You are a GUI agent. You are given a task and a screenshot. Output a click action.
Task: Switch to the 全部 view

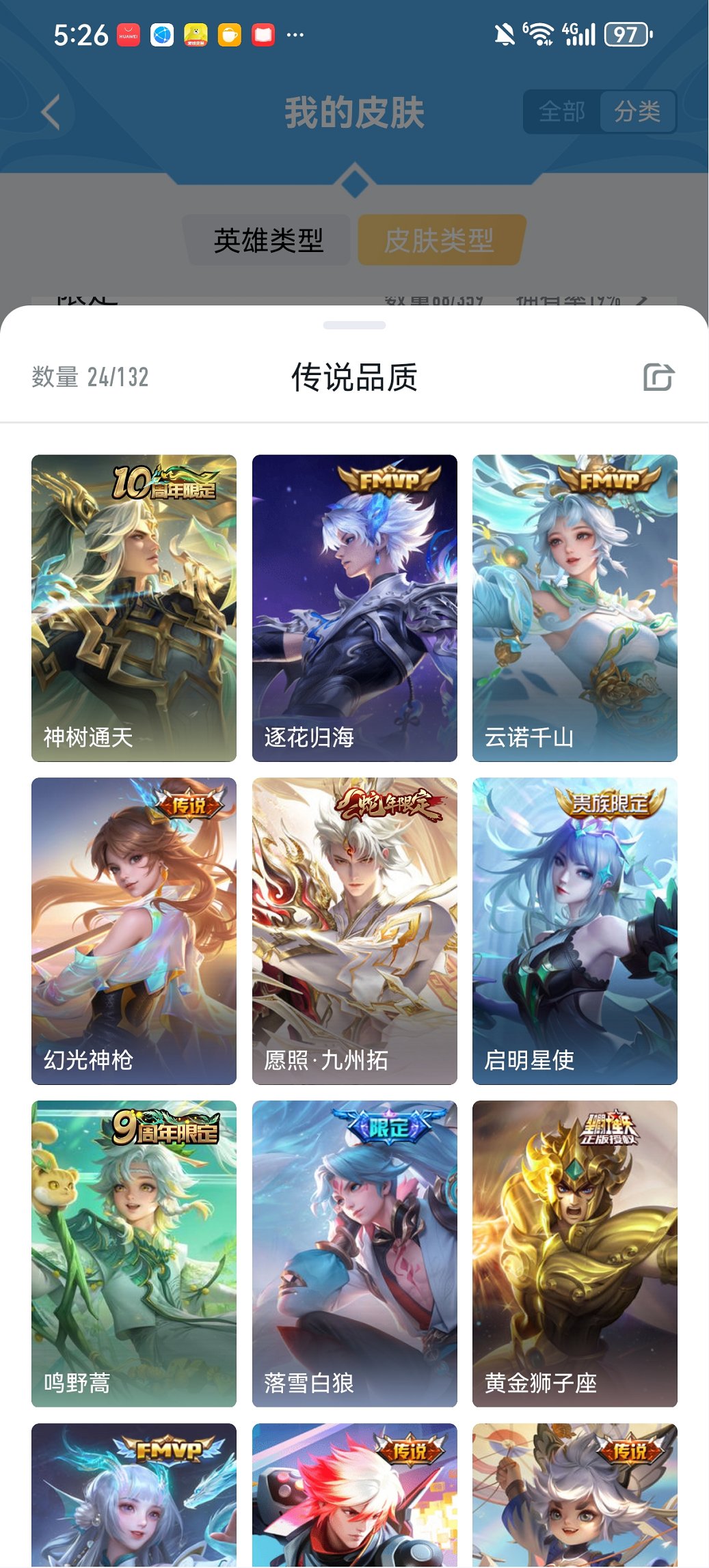point(562,111)
